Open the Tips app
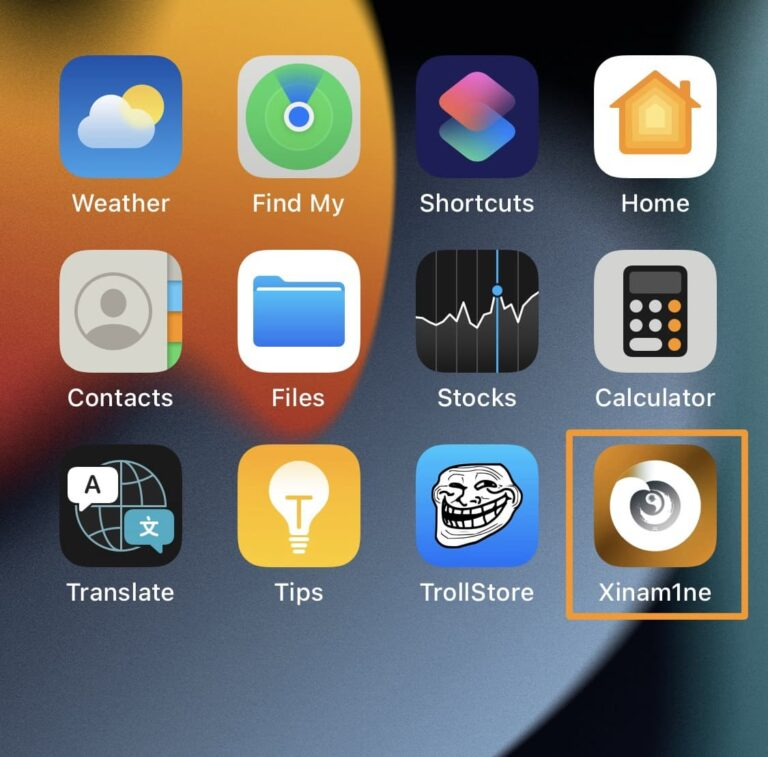Screen dimensions: 768x757 (298, 506)
